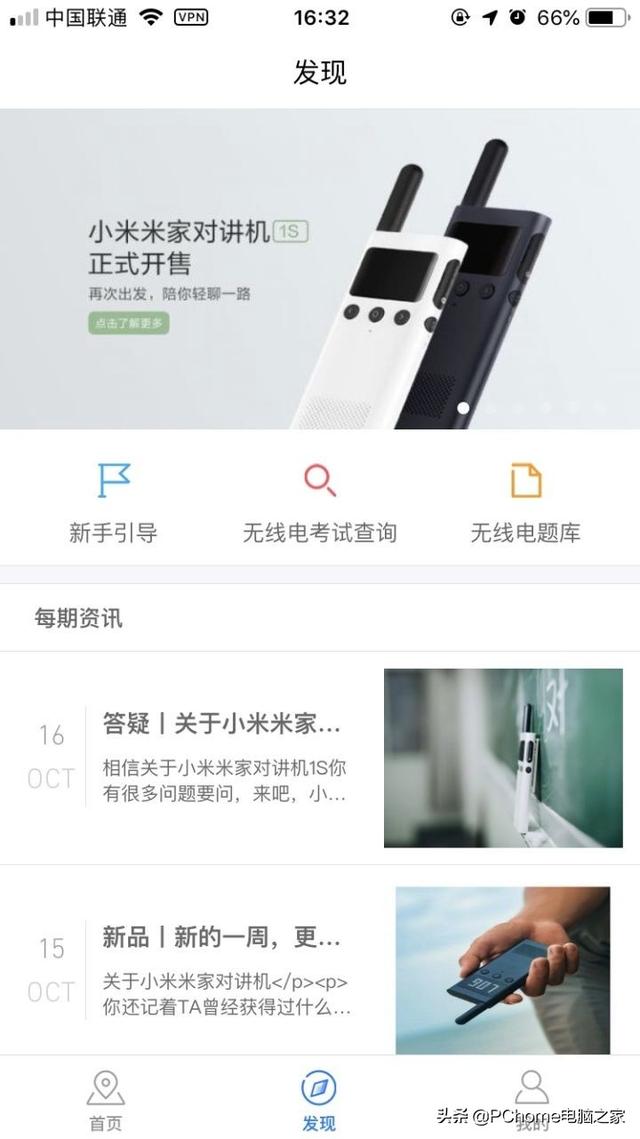Tap the 点击了解更多 button
The image size is (640, 1139).
click(x=128, y=323)
